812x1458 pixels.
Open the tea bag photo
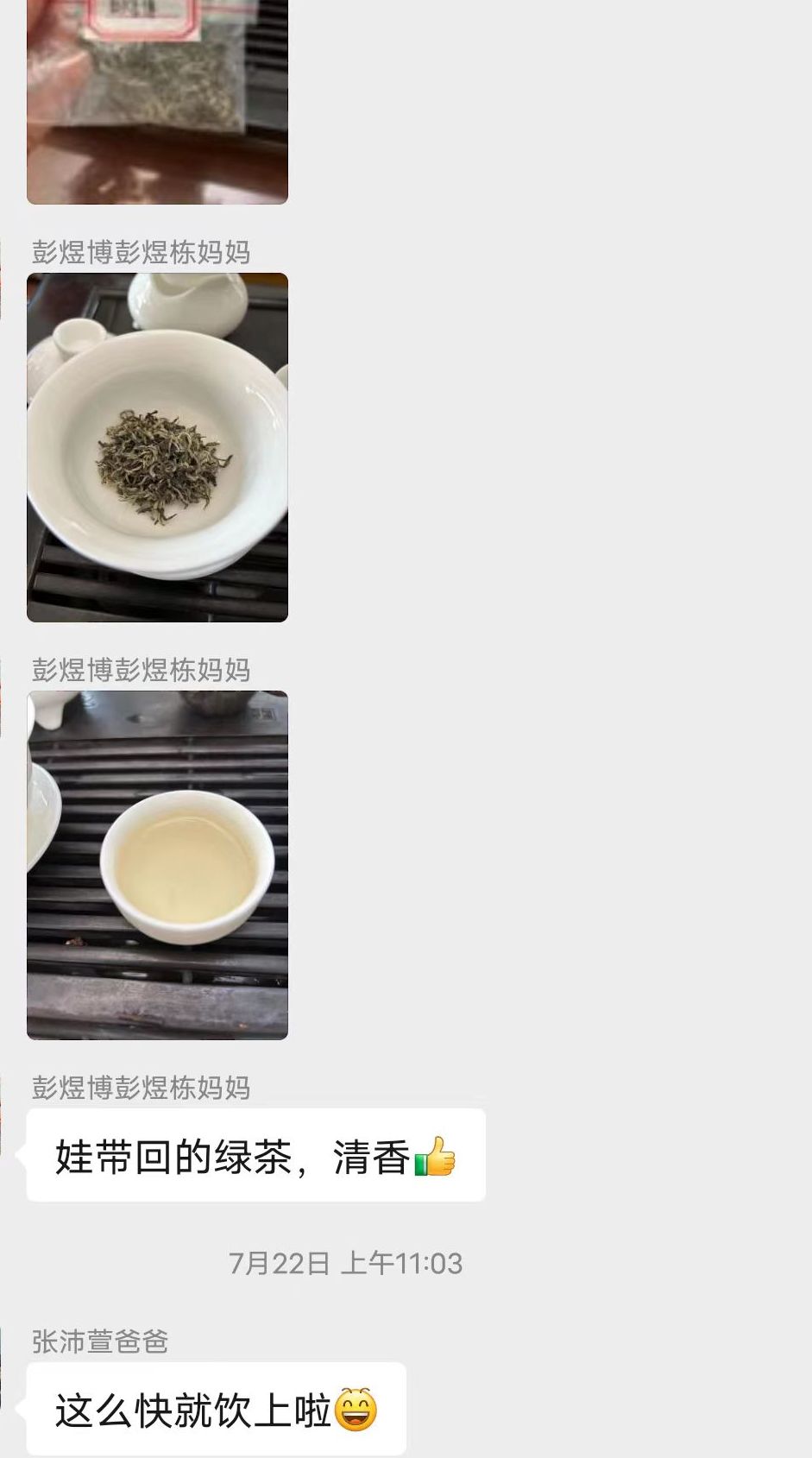tap(157, 100)
